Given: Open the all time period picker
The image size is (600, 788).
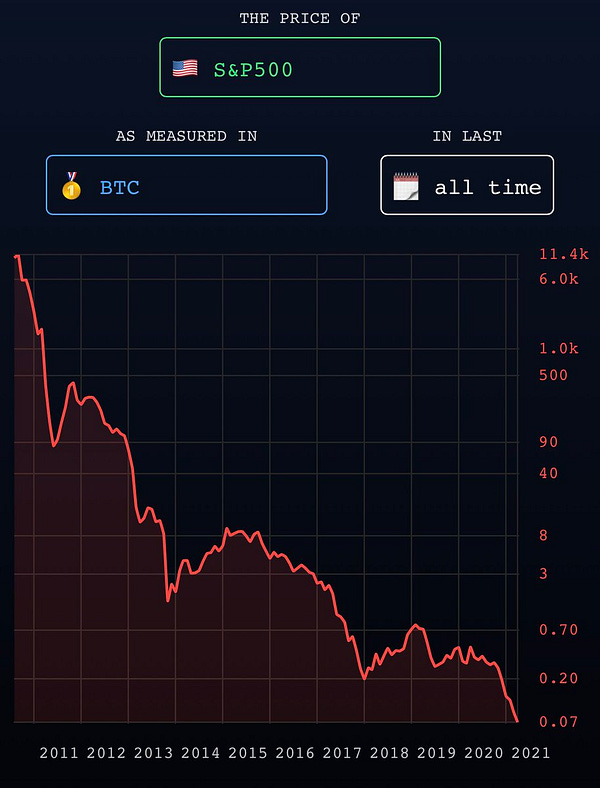Looking at the screenshot, I should point(466,185).
